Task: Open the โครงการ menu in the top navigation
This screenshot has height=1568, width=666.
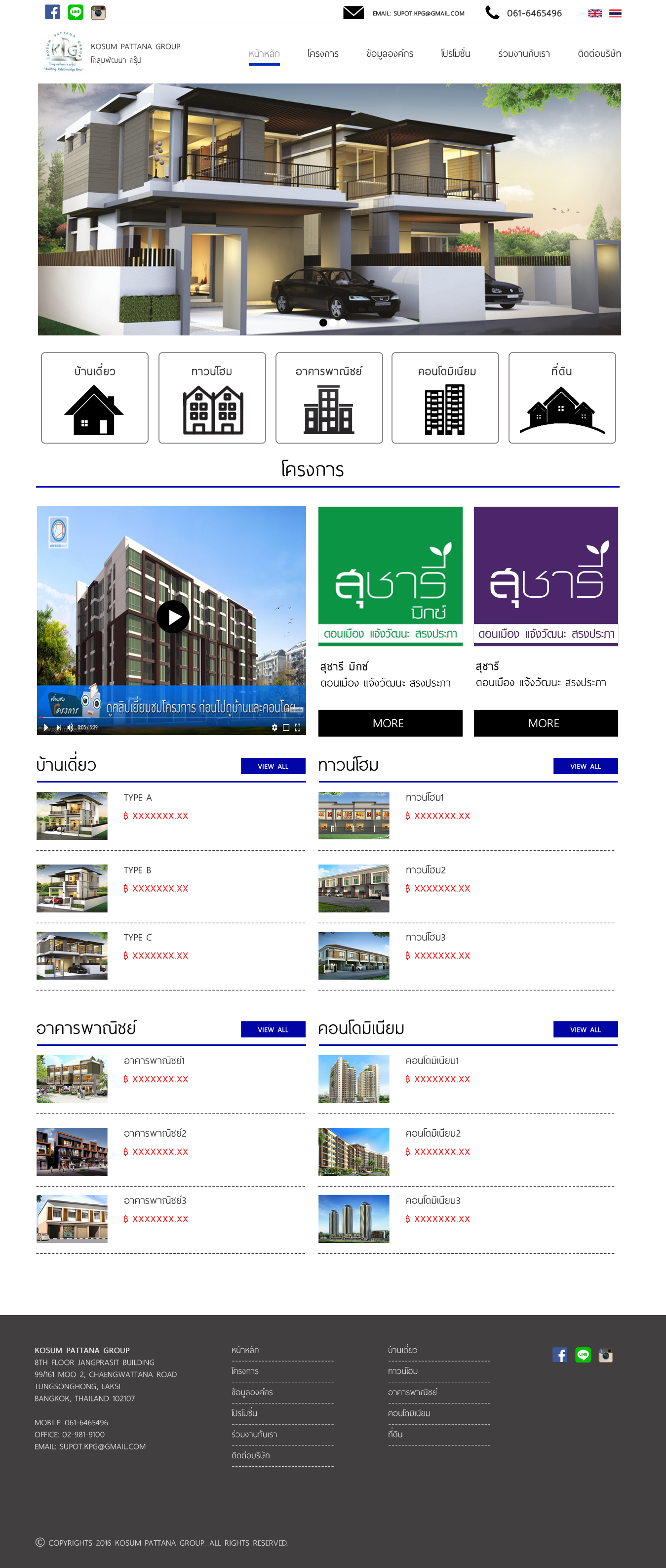Action: coord(322,53)
